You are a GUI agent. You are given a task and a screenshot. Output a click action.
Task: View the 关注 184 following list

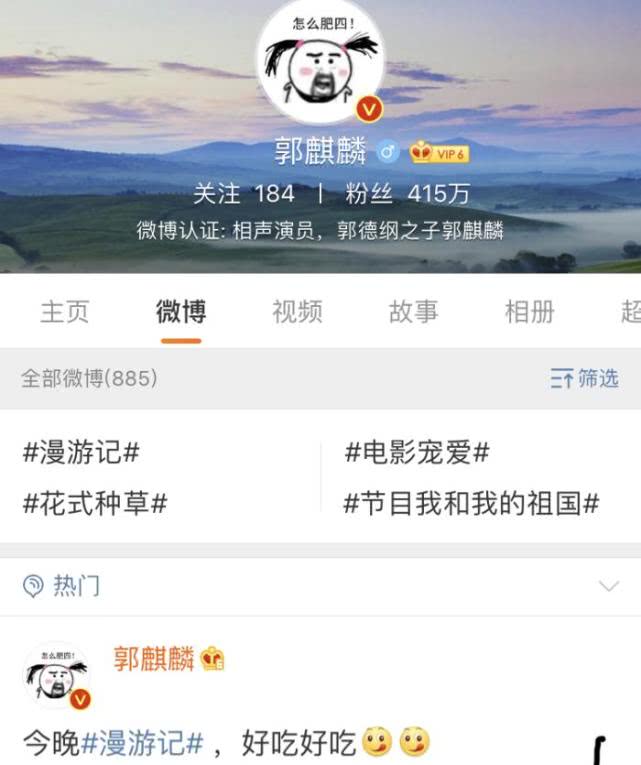tap(243, 193)
